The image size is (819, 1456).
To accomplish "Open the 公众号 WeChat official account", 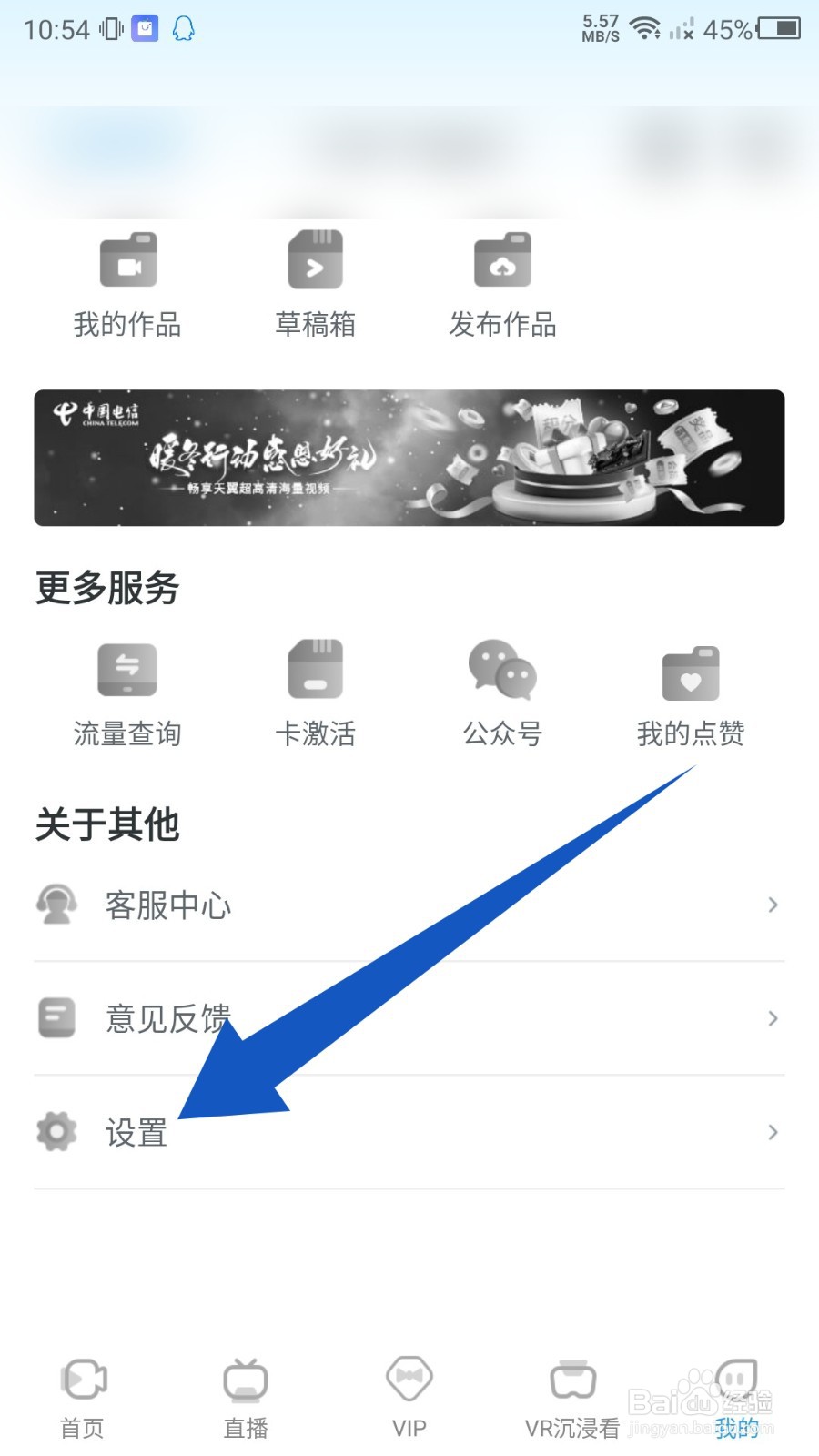I will [503, 692].
